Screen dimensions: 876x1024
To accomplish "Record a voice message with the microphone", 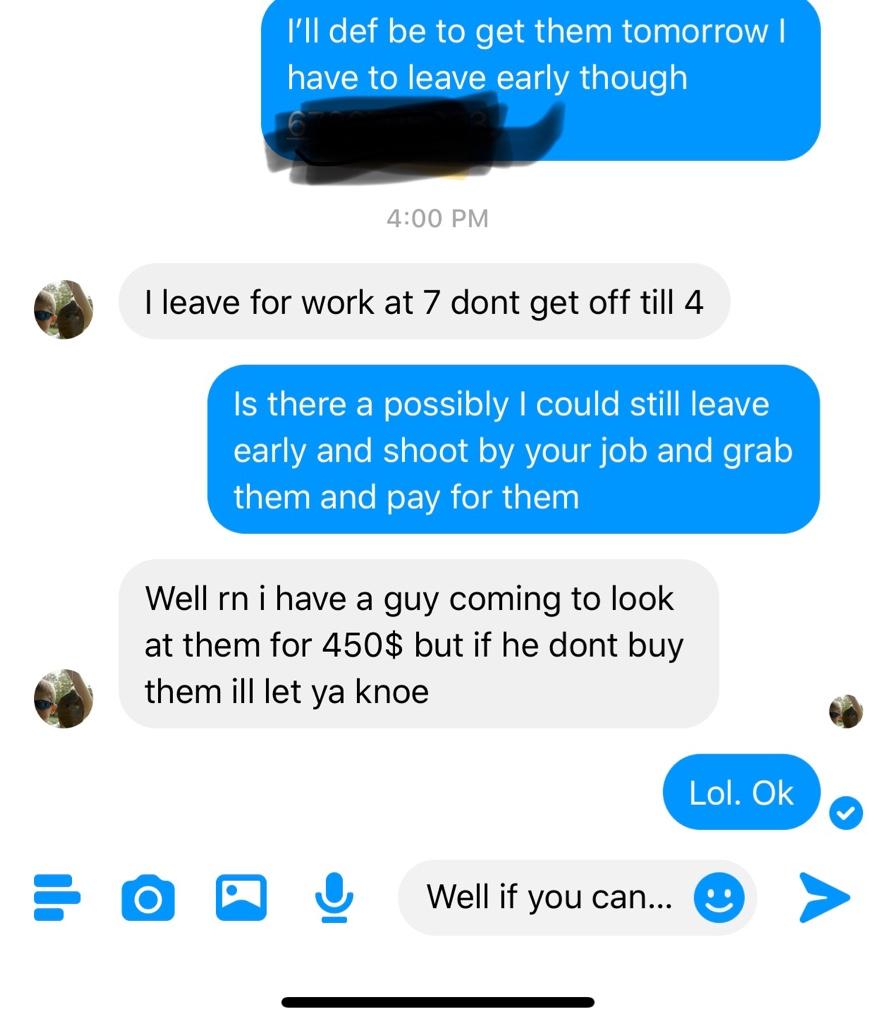I will [333, 896].
